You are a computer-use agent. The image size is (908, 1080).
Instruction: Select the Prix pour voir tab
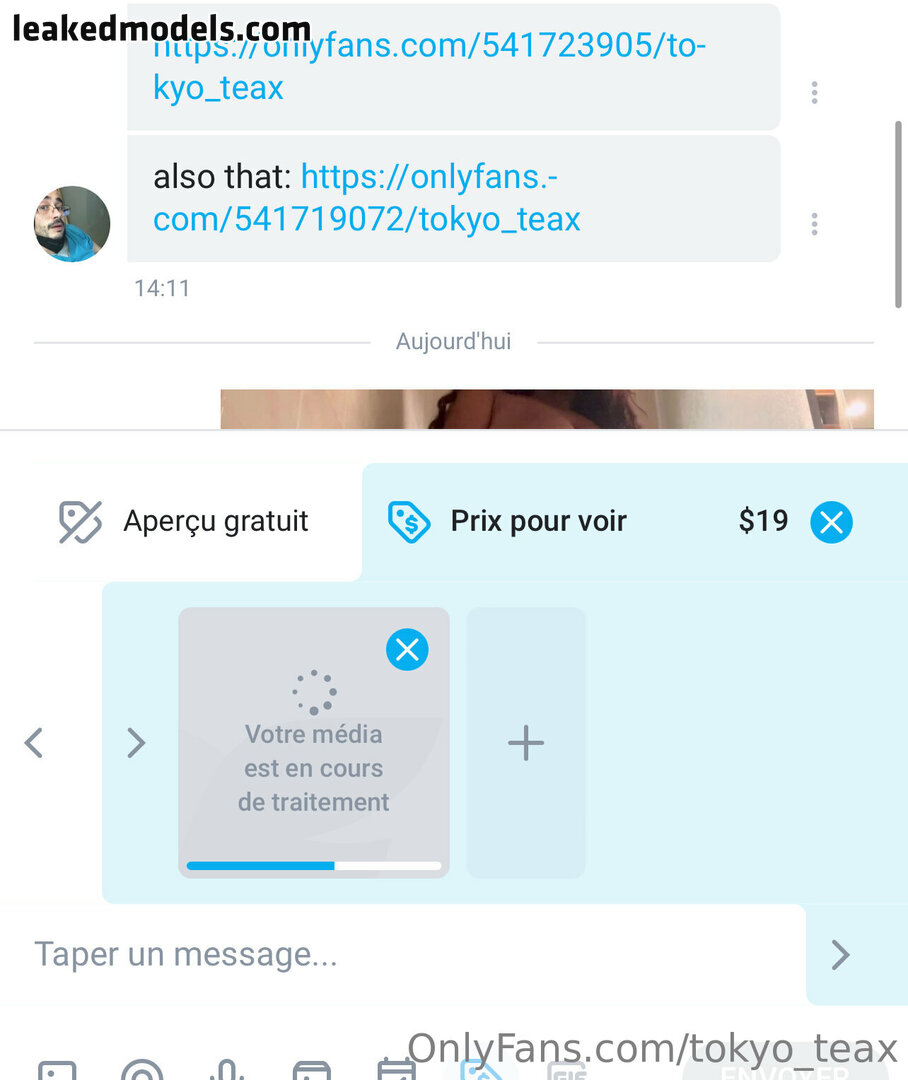(x=538, y=522)
